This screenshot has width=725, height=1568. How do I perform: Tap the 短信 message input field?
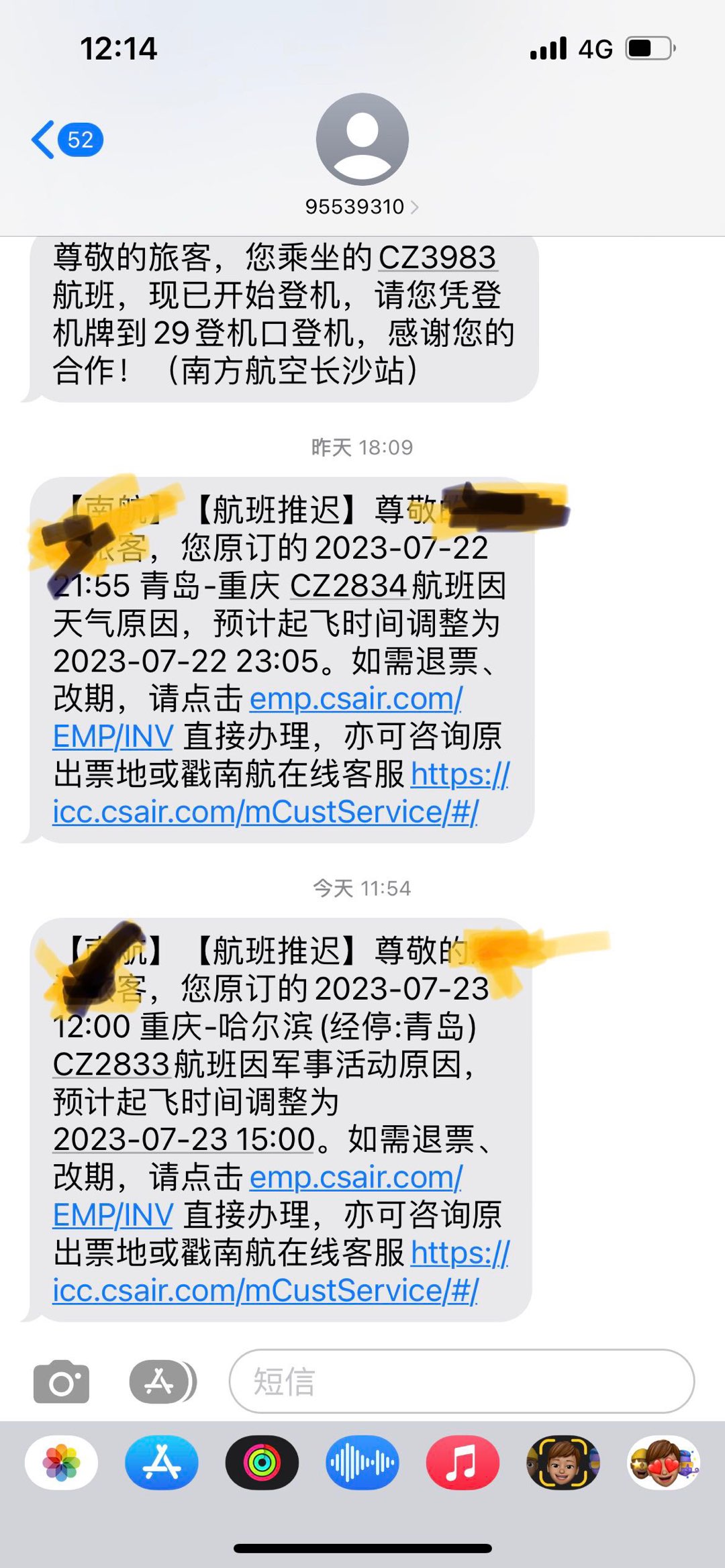[x=461, y=1381]
